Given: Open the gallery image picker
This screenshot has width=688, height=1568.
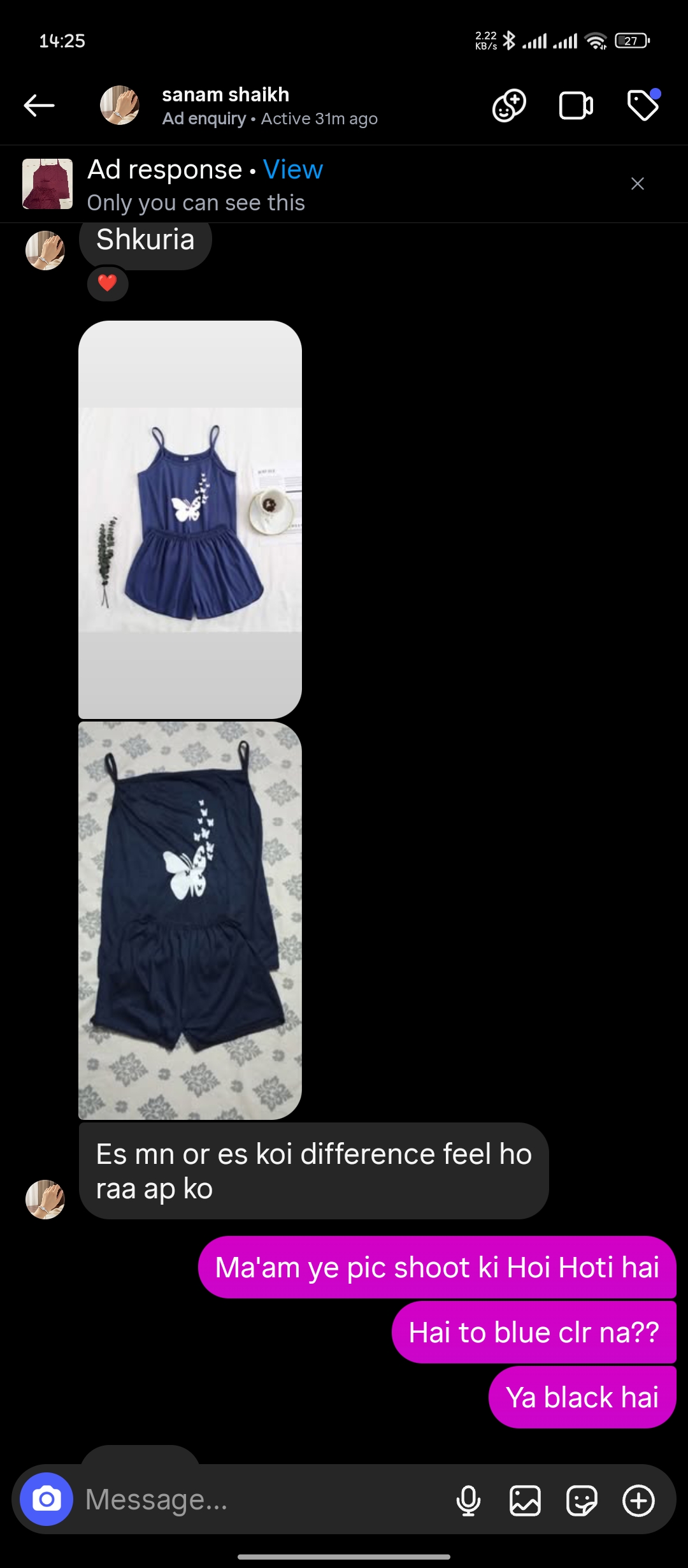Looking at the screenshot, I should (x=525, y=1500).
